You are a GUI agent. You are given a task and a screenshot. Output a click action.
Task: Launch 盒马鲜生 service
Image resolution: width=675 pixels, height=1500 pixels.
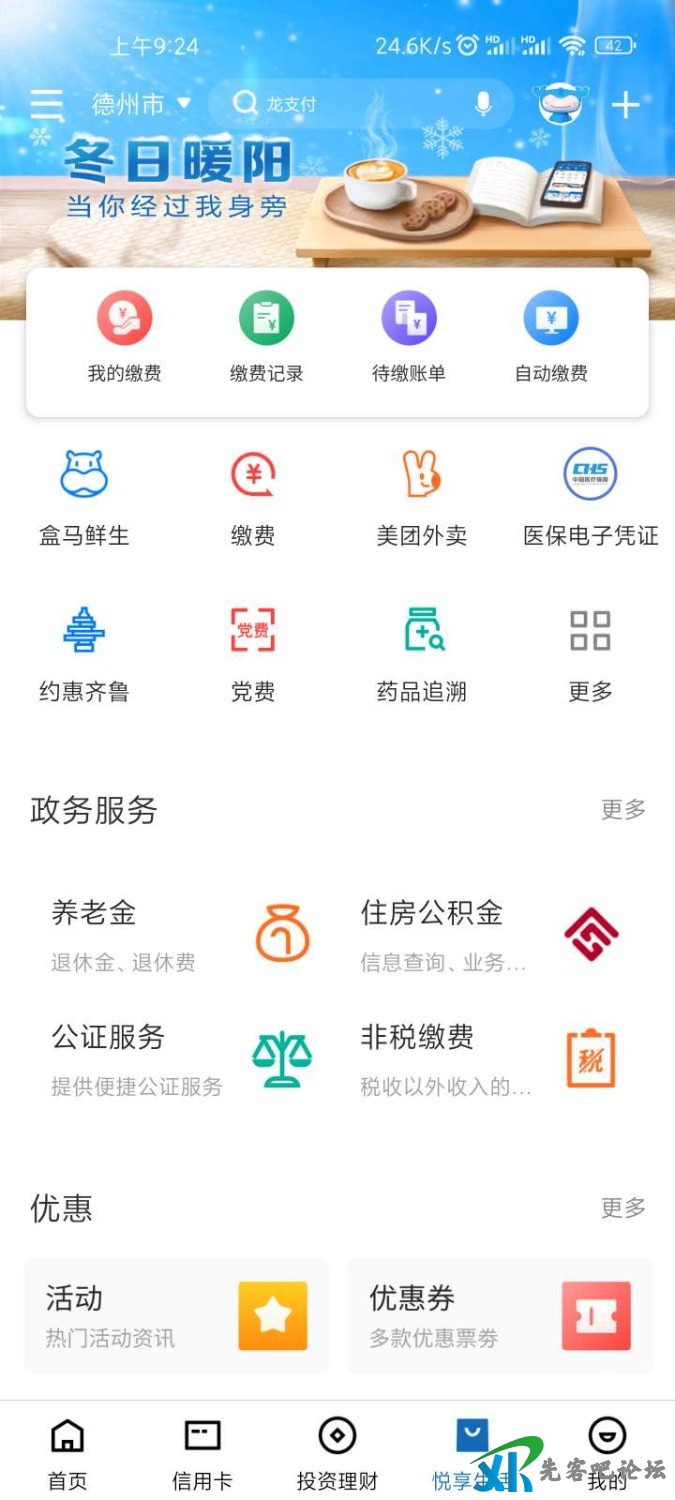84,498
